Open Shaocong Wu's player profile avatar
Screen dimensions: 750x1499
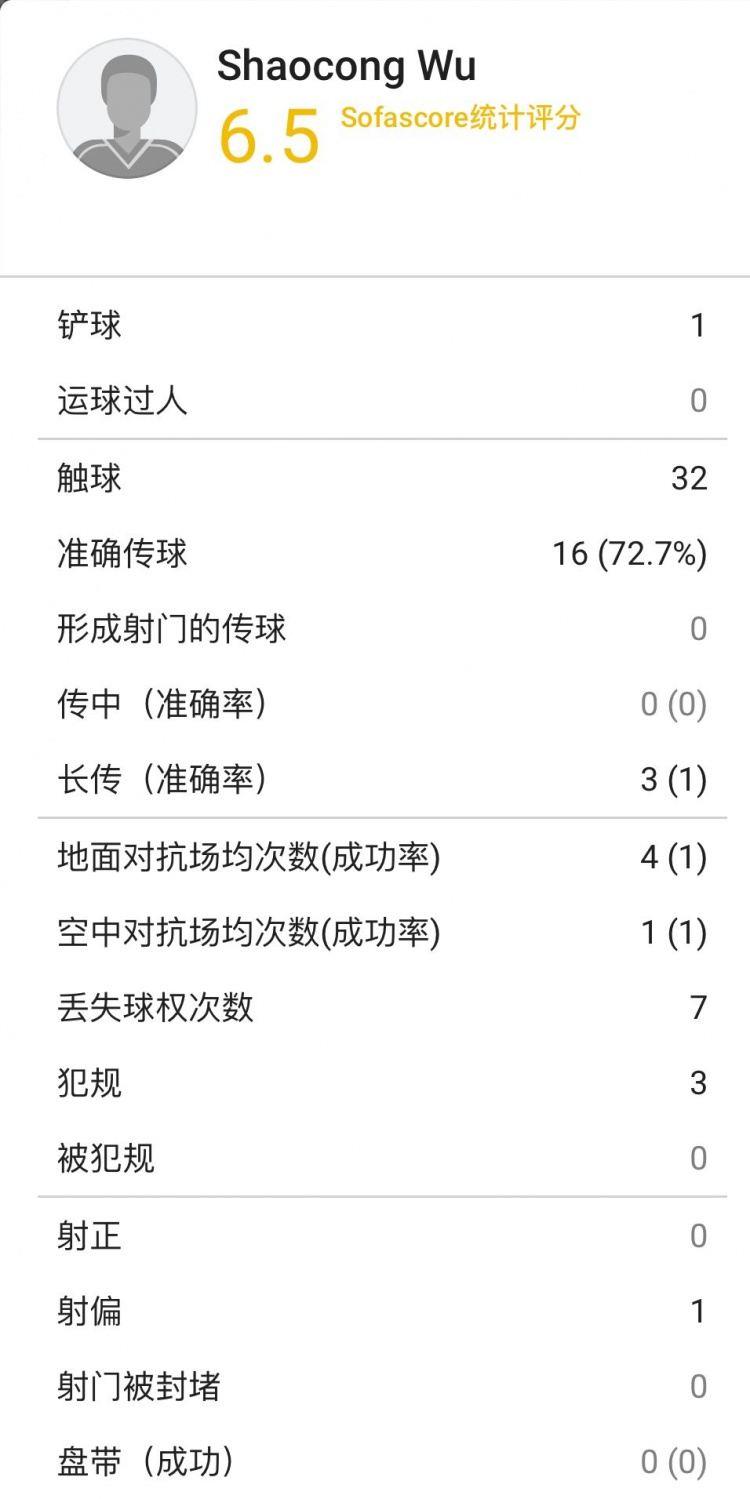coord(127,109)
